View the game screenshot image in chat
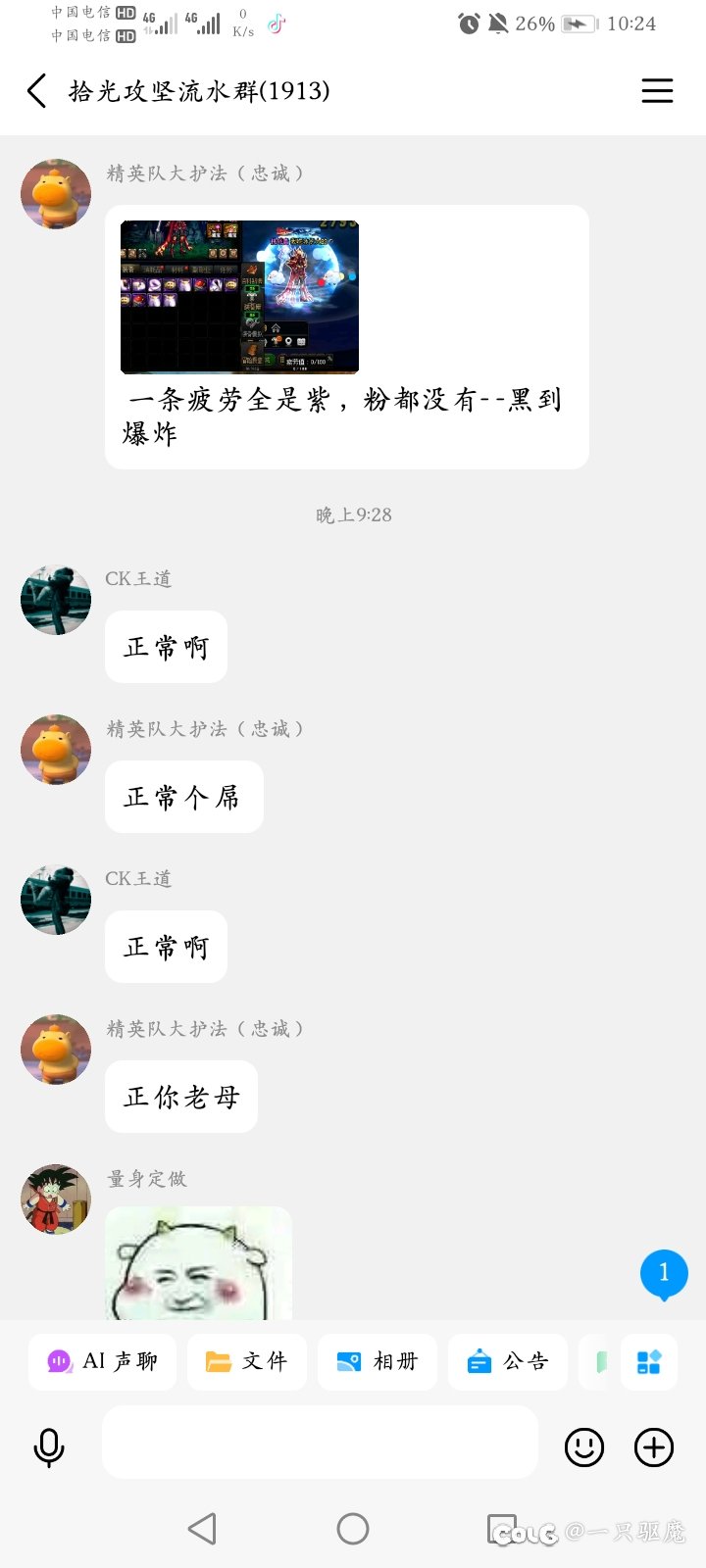706x1568 pixels. coord(239,297)
